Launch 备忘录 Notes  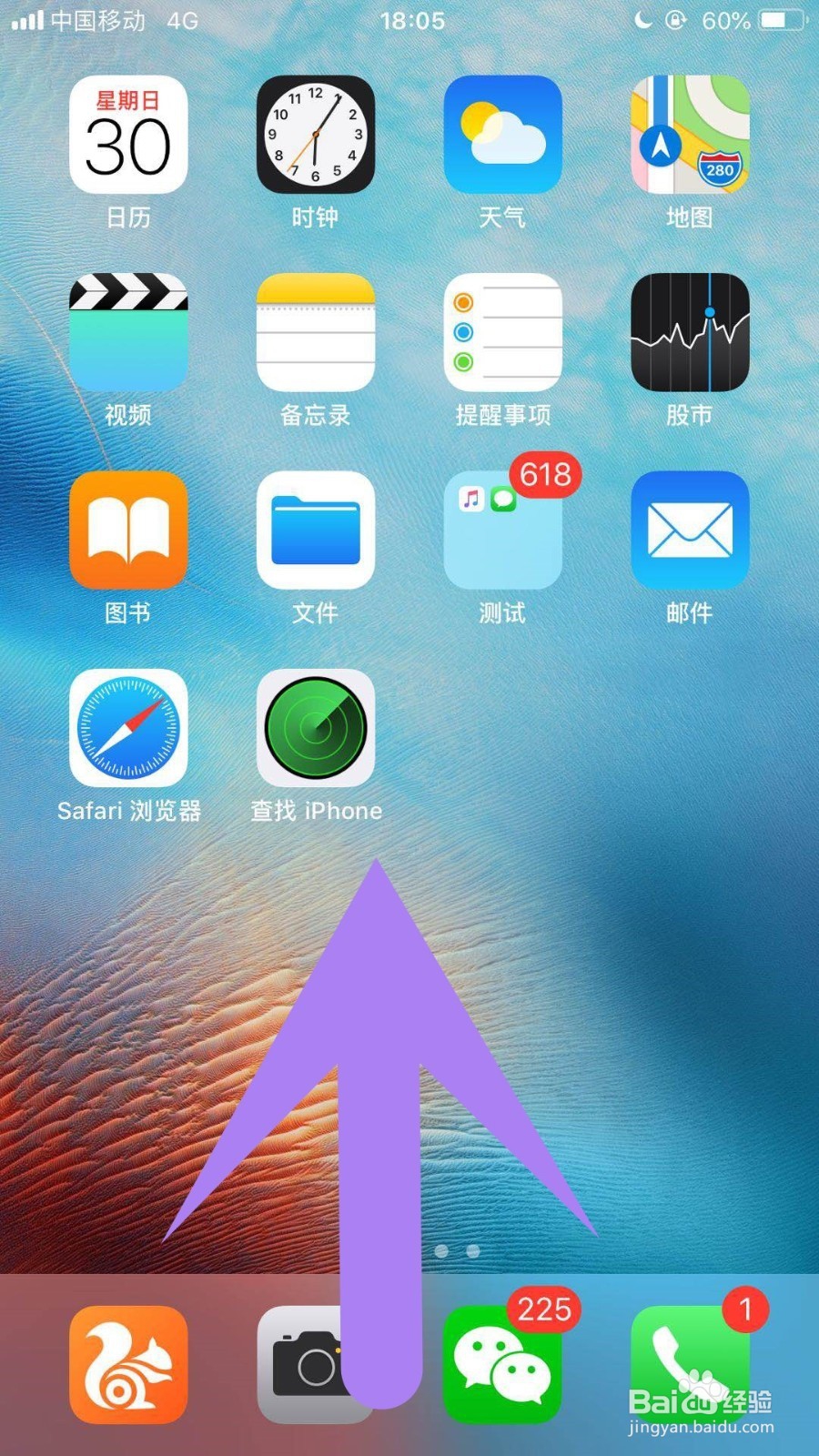pos(316,334)
